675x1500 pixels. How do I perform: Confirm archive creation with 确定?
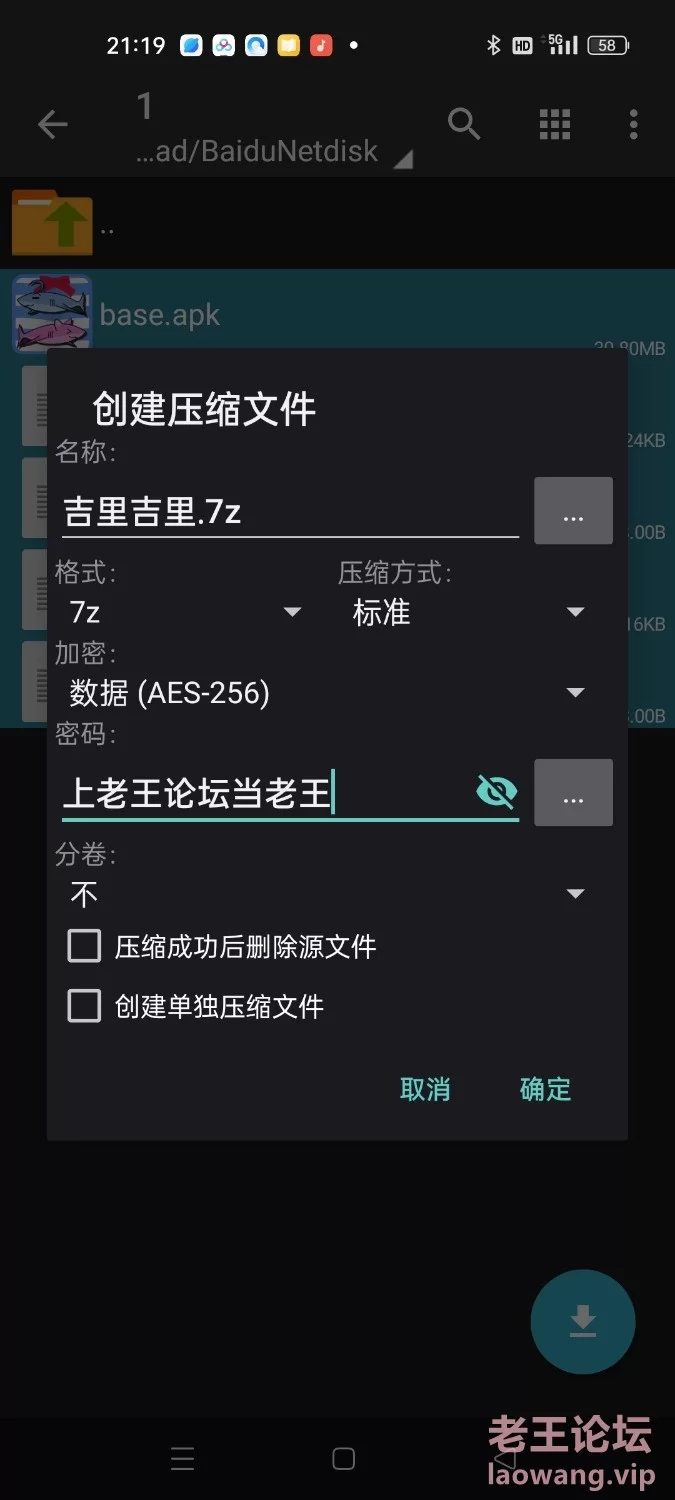tap(545, 1089)
